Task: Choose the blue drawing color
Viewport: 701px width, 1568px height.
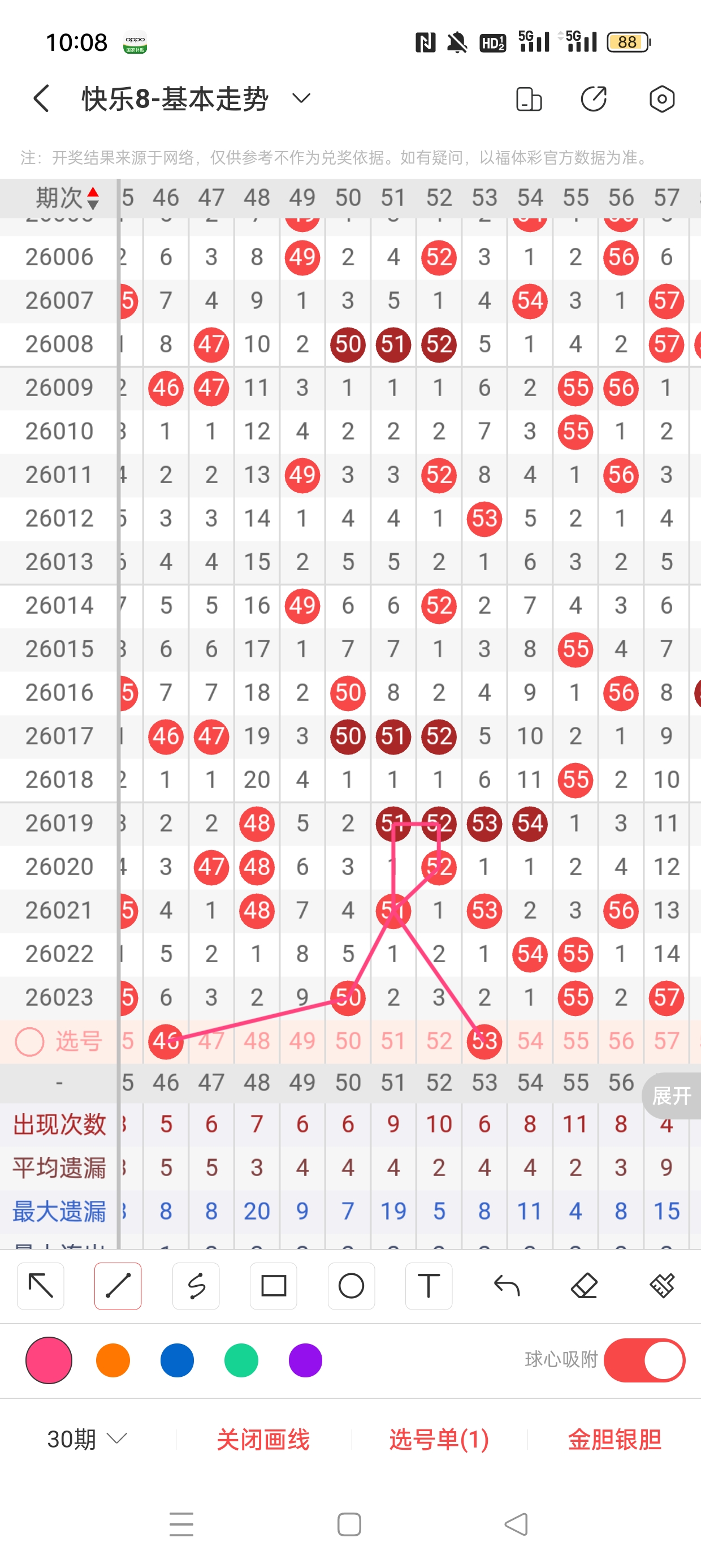Action: point(177,1360)
